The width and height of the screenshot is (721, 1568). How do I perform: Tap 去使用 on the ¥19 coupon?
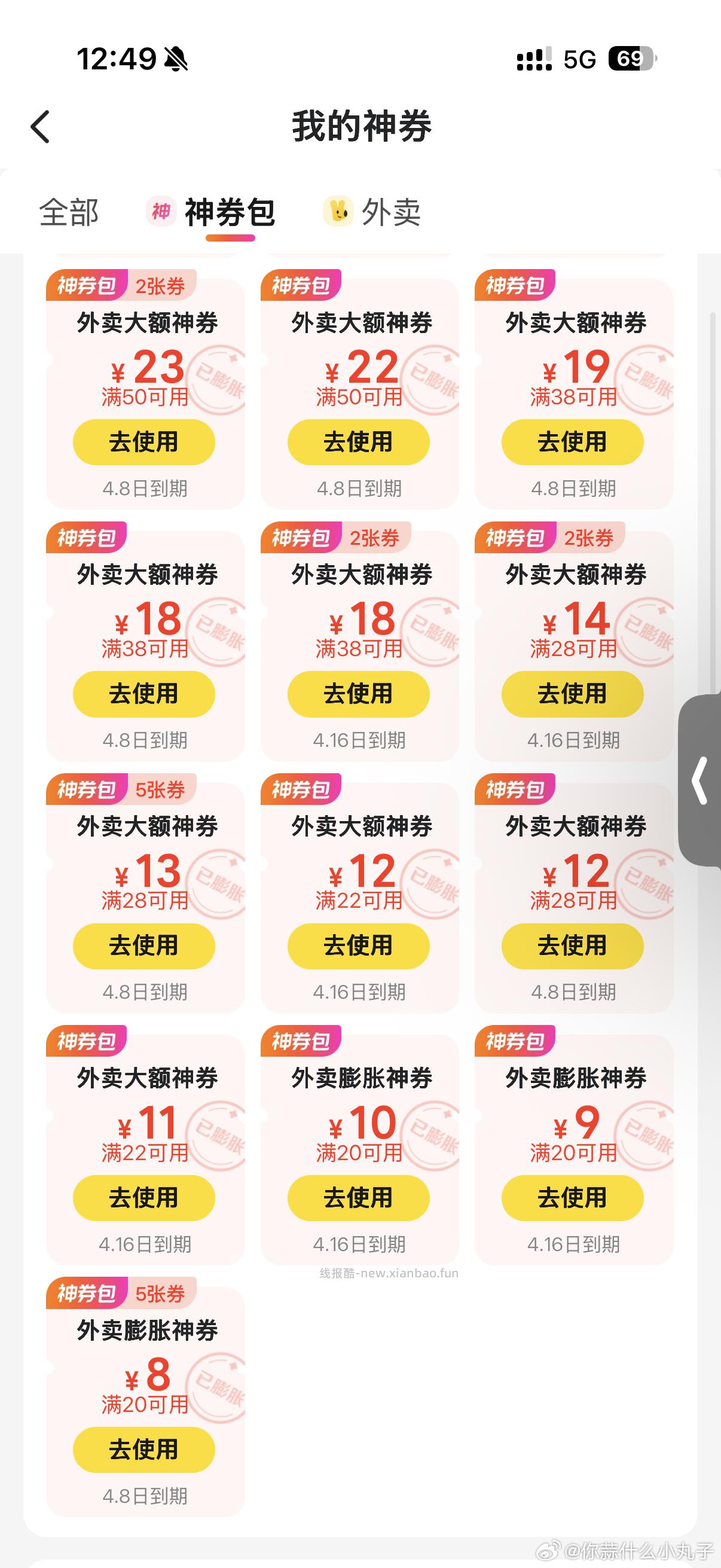[572, 442]
